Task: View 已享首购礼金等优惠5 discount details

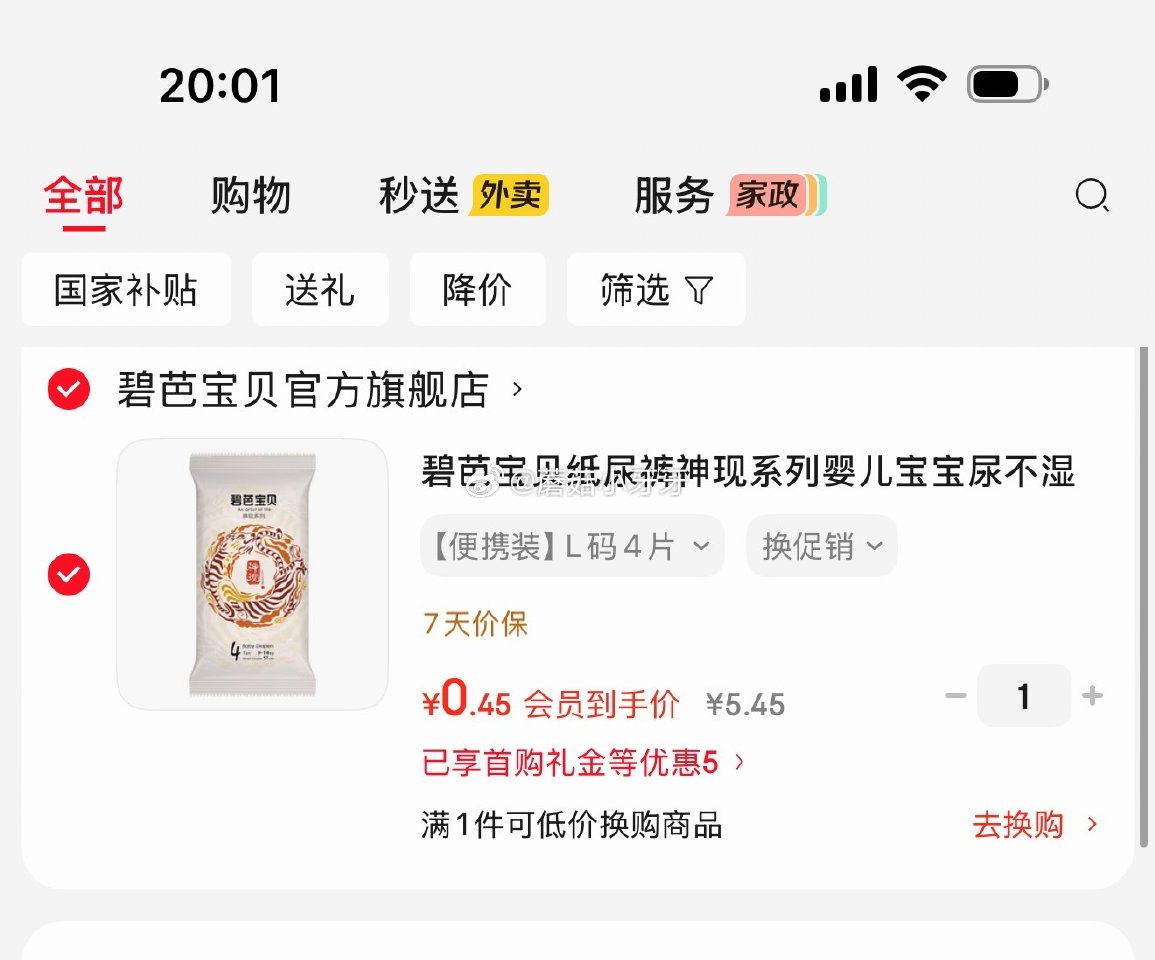Action: pyautogui.click(x=583, y=763)
